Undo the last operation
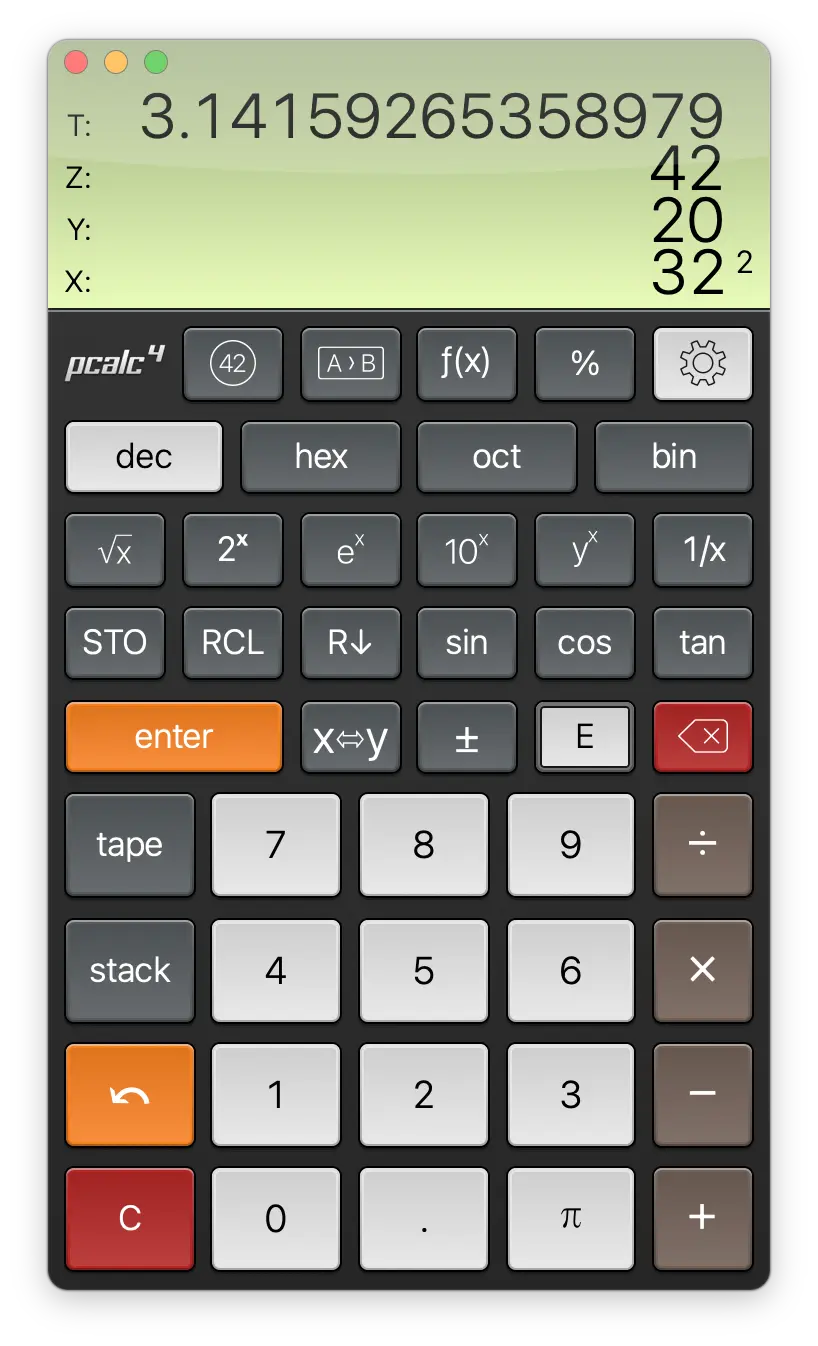 (x=129, y=1095)
